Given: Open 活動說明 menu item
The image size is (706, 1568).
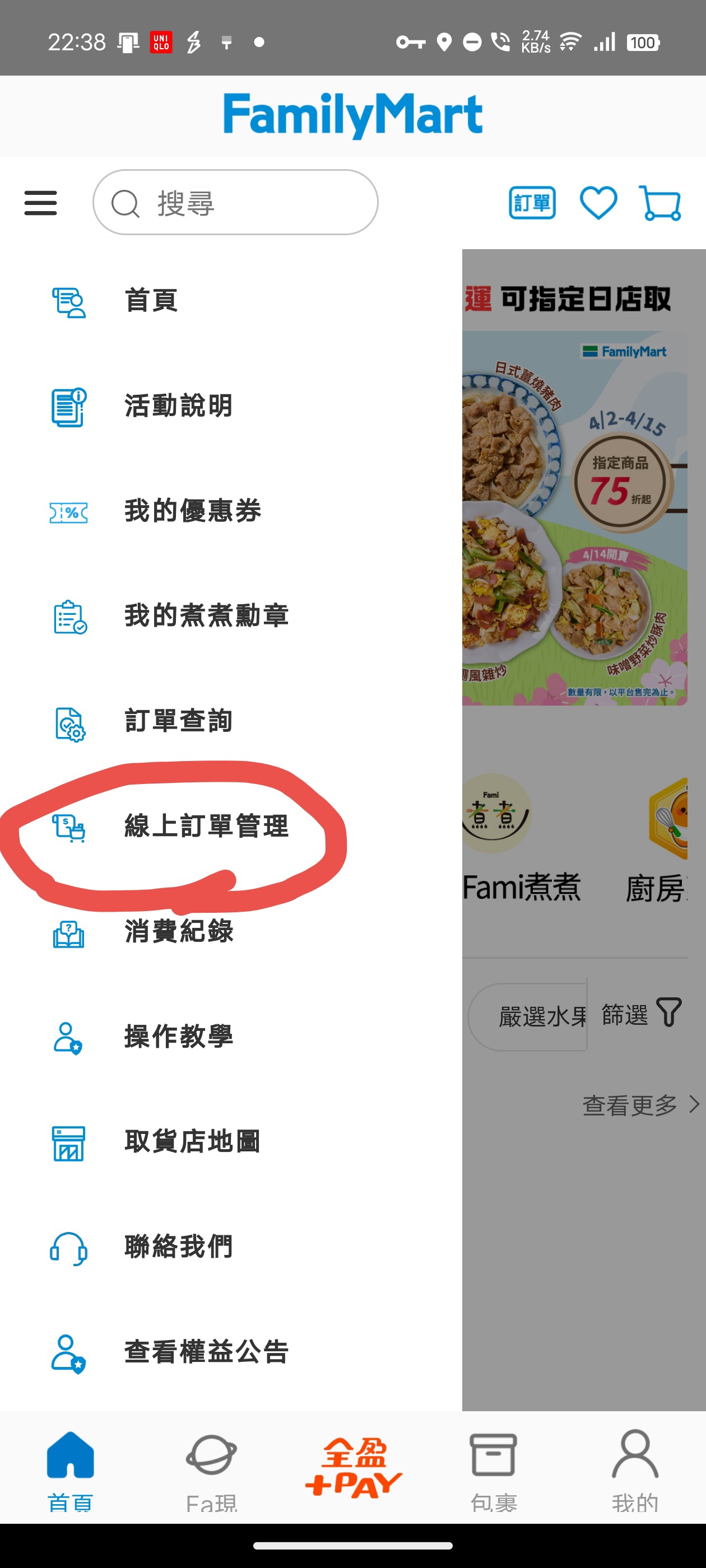Looking at the screenshot, I should click(x=178, y=406).
